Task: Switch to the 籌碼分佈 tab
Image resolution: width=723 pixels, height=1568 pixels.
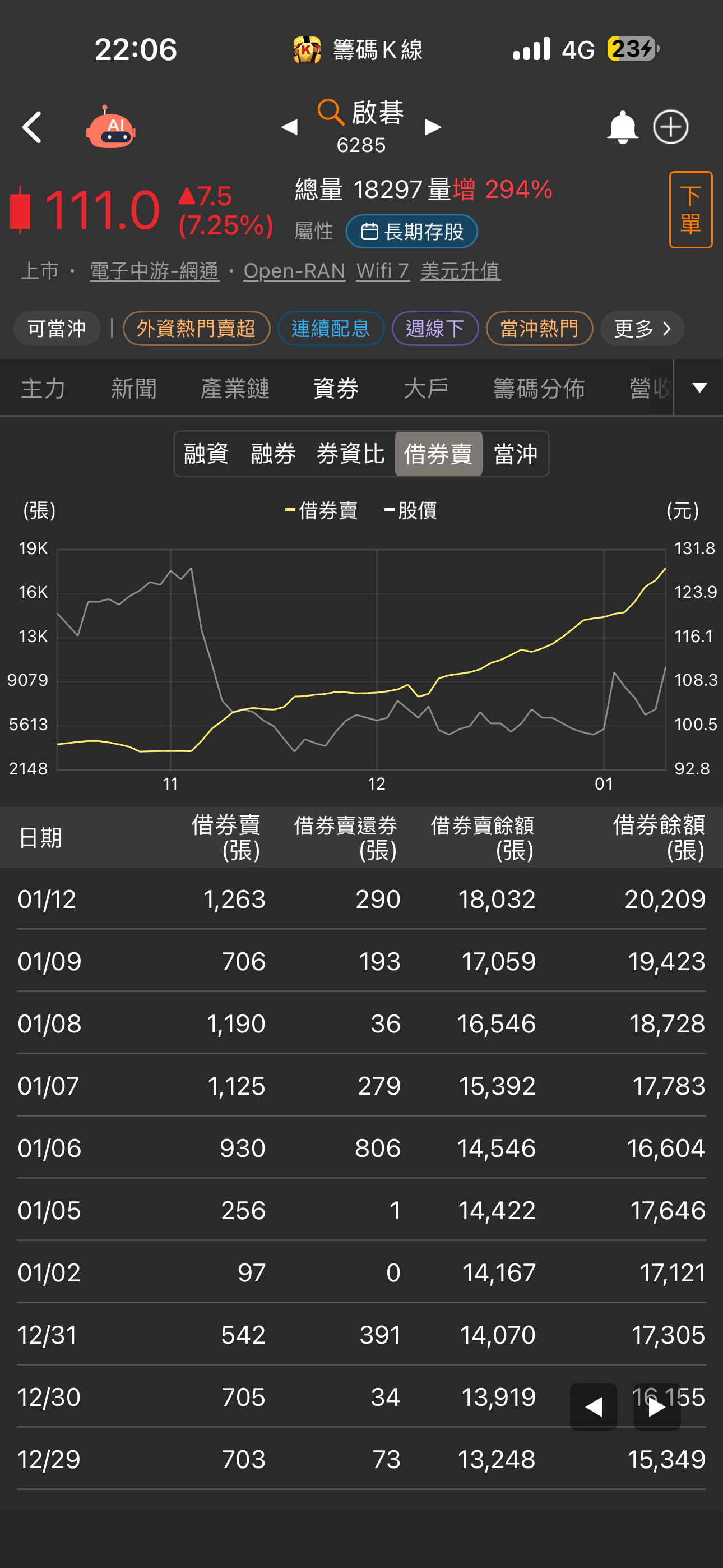Action: pos(539,388)
